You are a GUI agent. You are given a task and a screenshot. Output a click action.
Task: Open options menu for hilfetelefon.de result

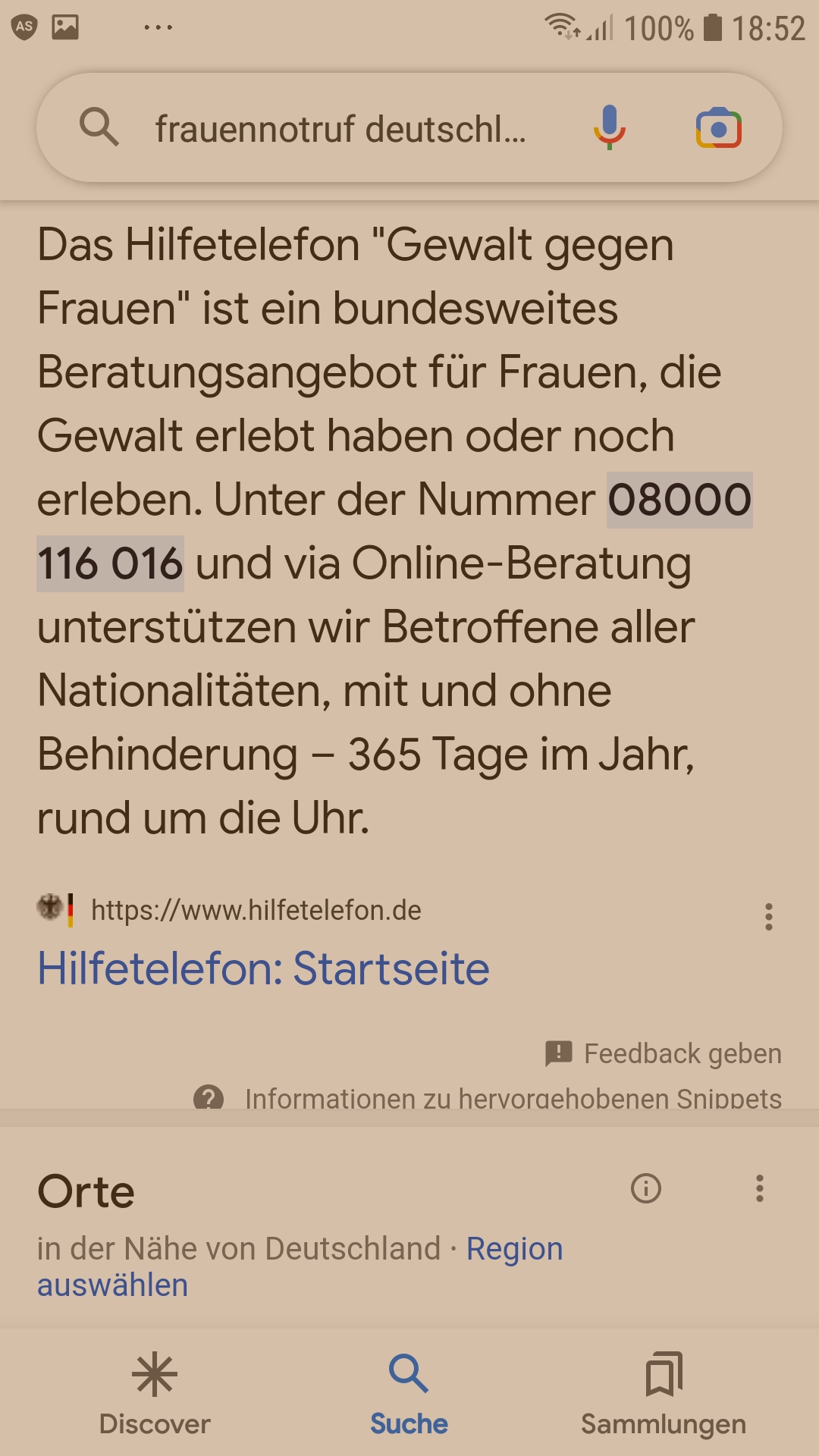pyautogui.click(x=769, y=917)
